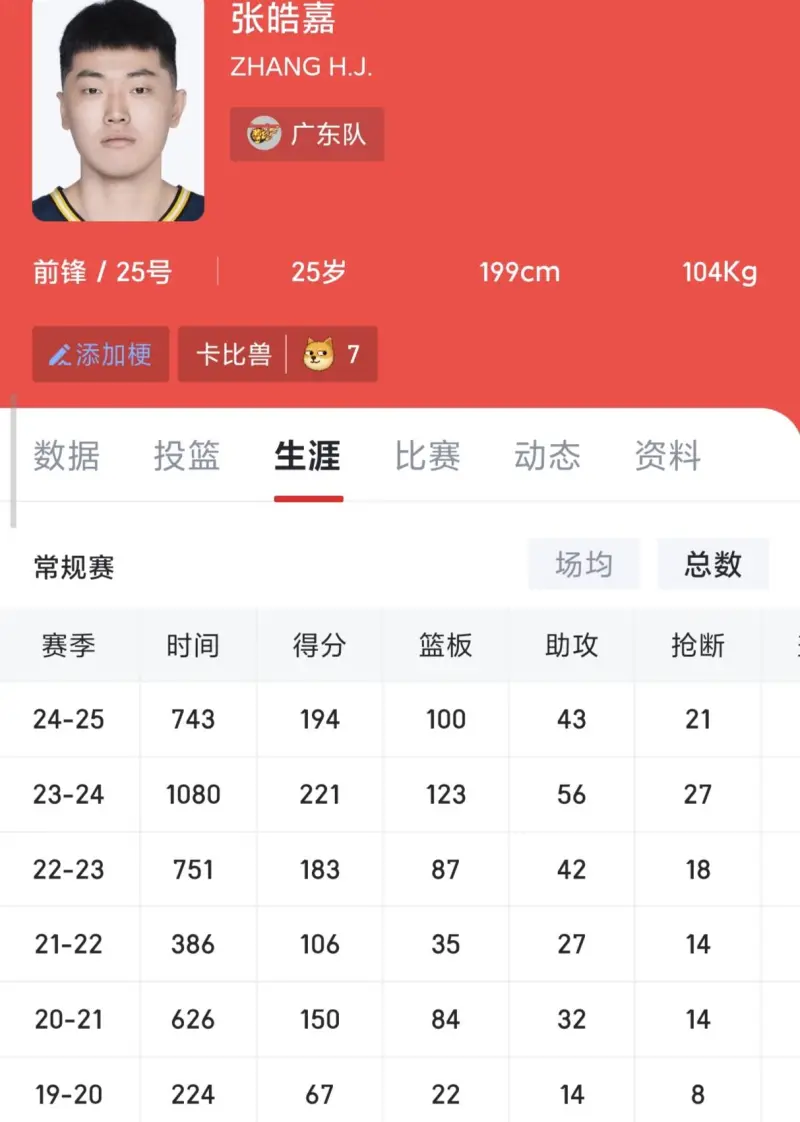Select the 生涯 tab
This screenshot has height=1122, width=800.
point(307,456)
